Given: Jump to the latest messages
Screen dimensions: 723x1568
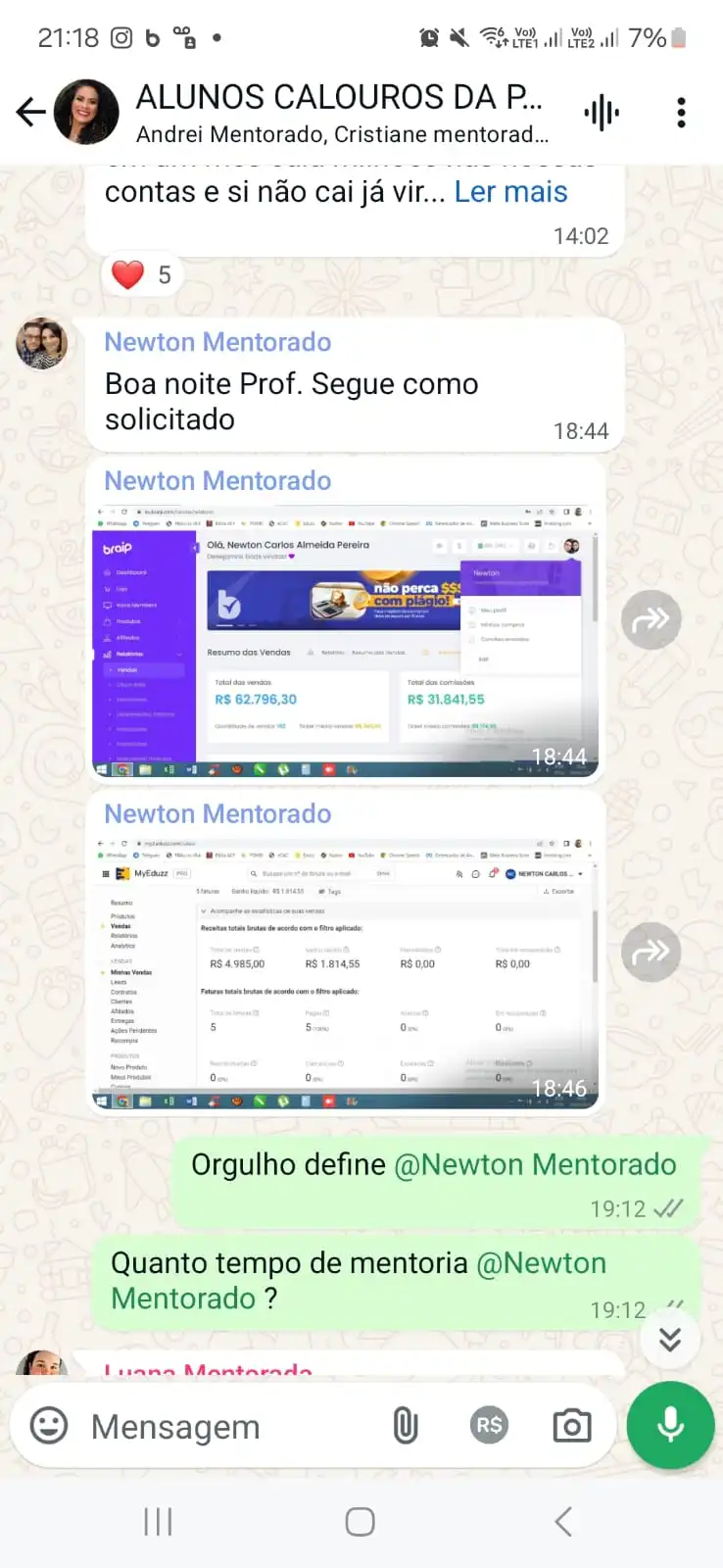Looking at the screenshot, I should [x=670, y=1339].
